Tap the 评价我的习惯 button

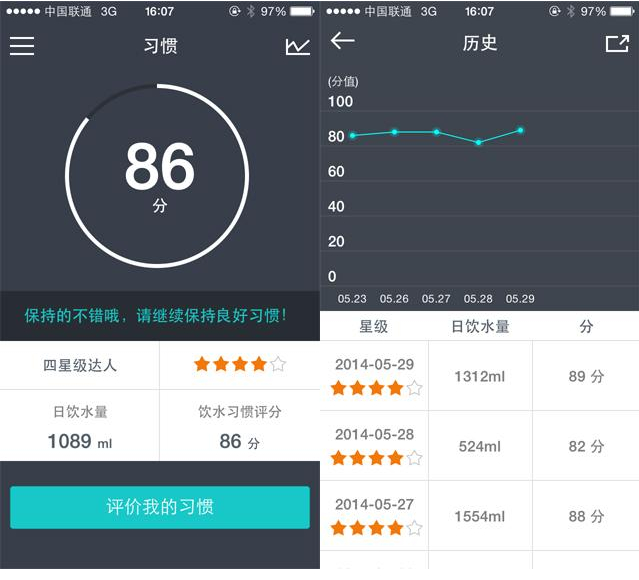pos(160,507)
